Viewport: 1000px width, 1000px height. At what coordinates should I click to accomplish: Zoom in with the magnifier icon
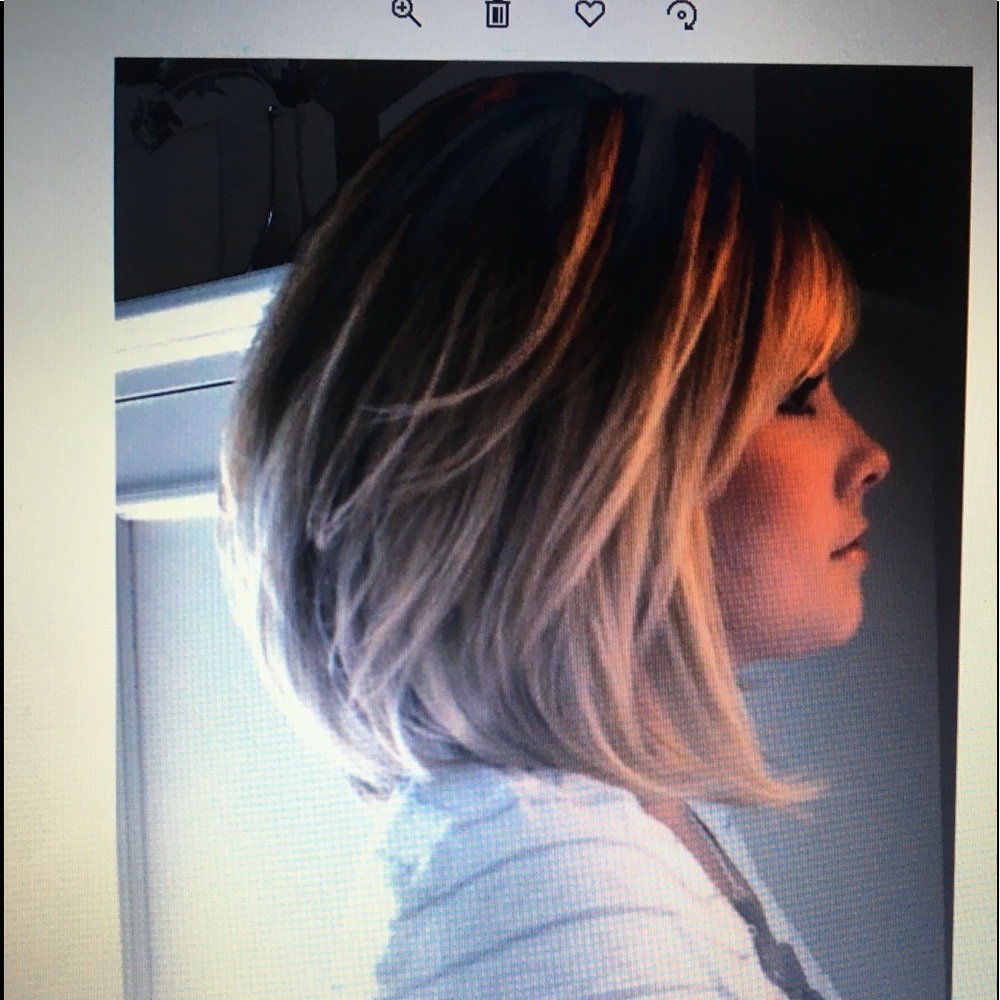(406, 12)
